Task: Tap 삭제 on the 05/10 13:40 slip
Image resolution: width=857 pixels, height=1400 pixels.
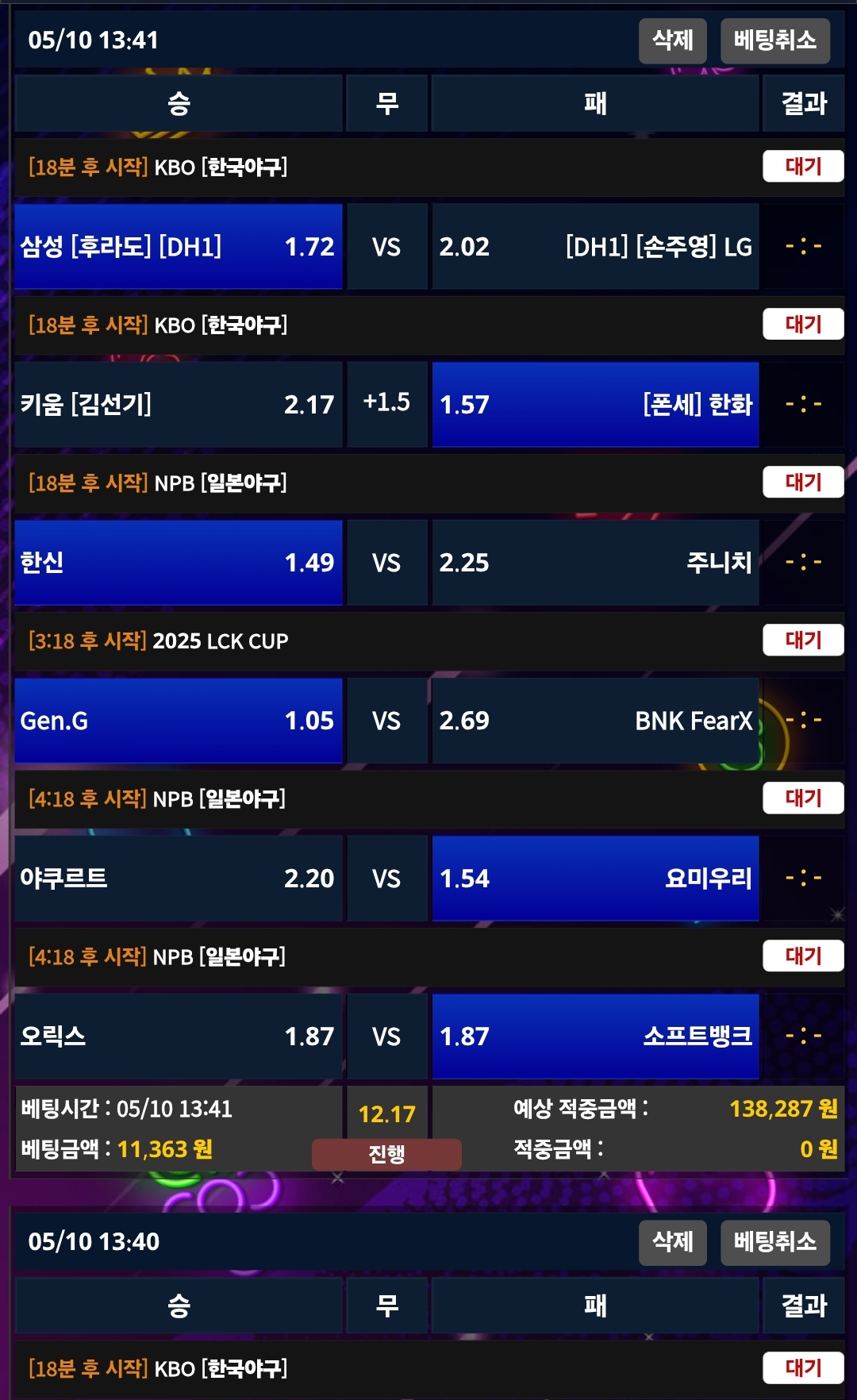Action: pos(672,1242)
